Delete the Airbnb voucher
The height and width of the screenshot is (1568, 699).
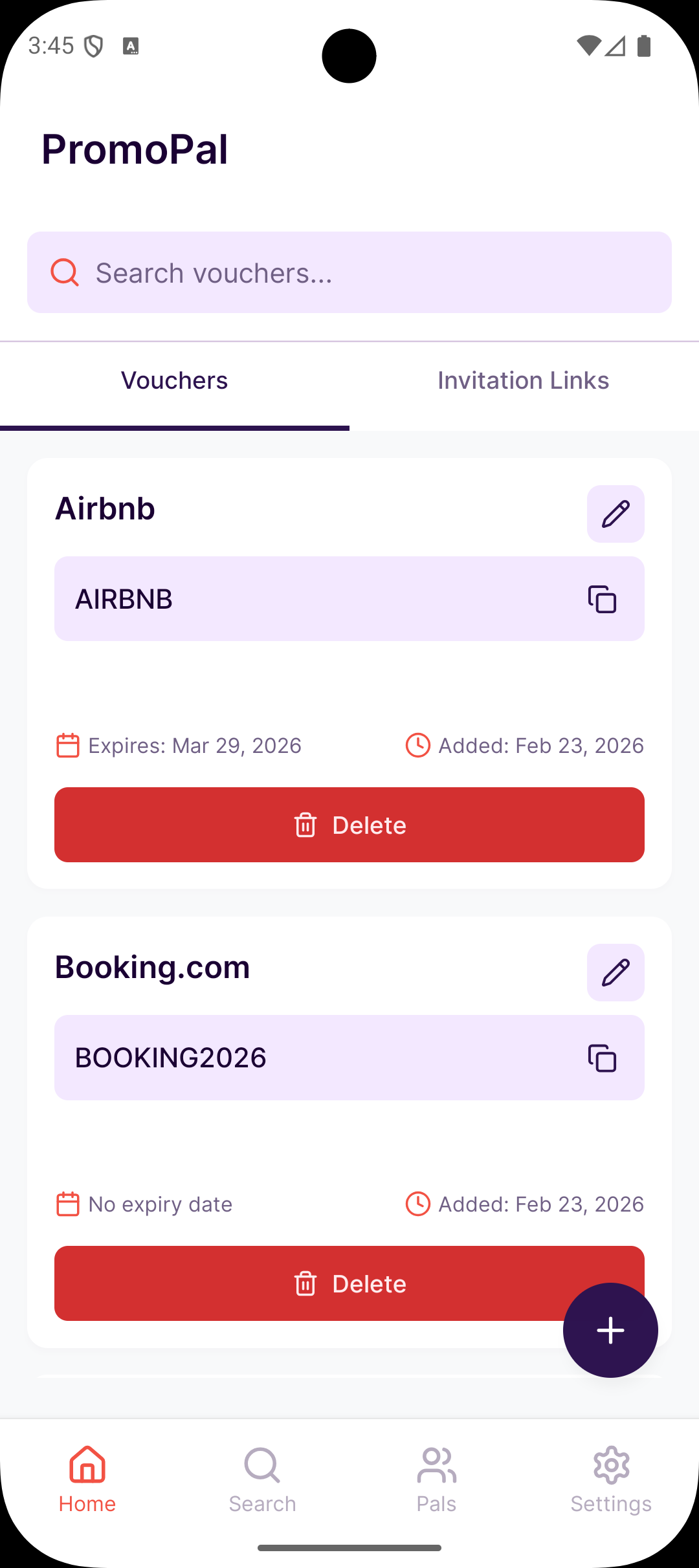[349, 825]
